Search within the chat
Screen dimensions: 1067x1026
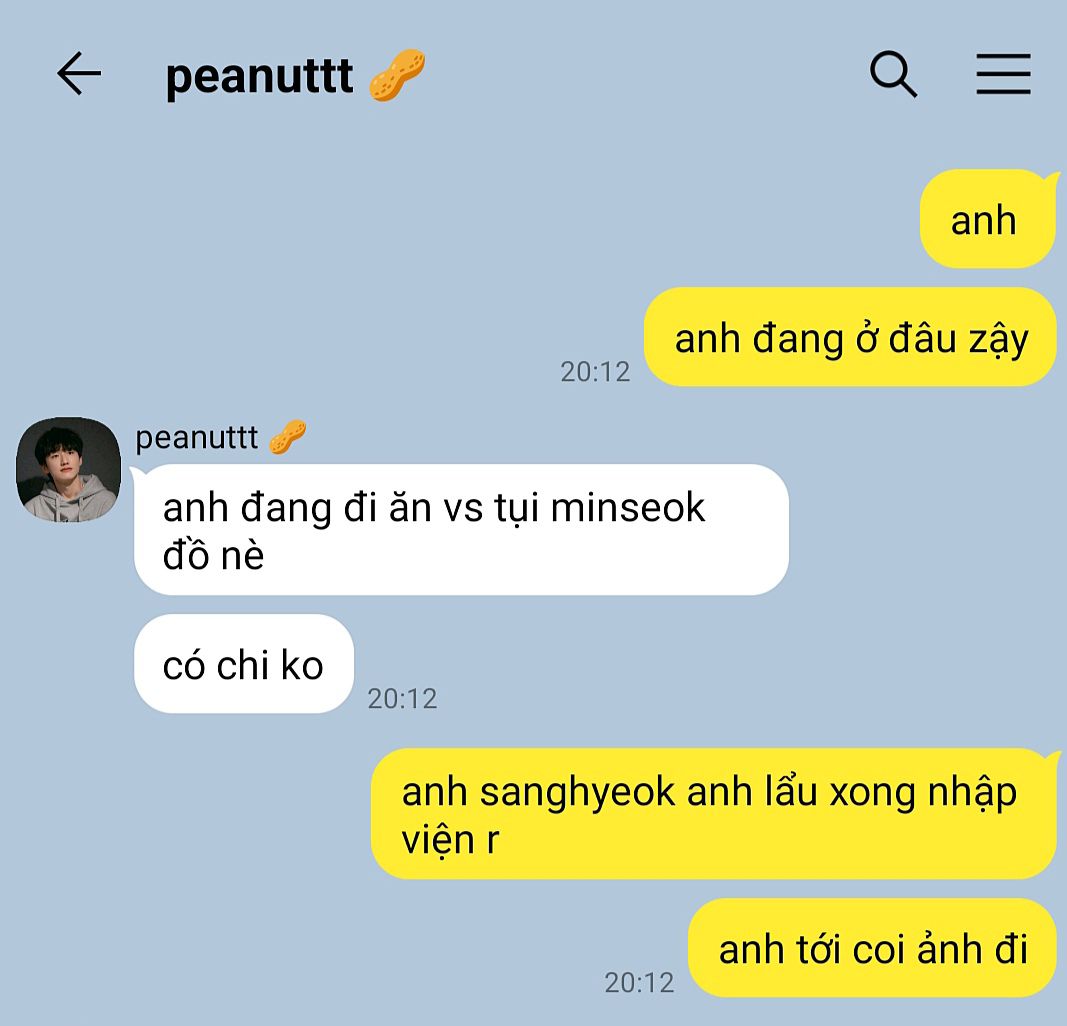(x=893, y=74)
